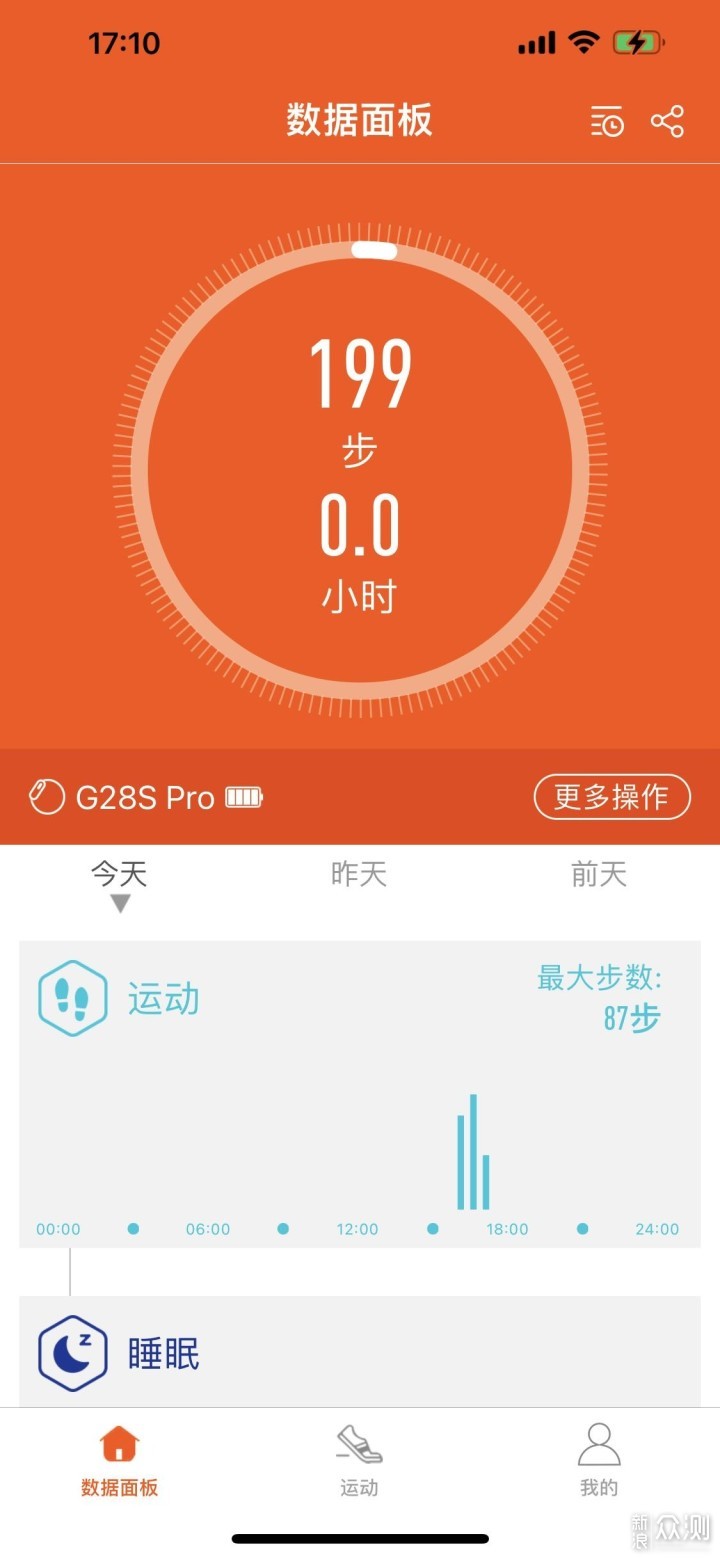Select the 今天 tab

pos(119,874)
